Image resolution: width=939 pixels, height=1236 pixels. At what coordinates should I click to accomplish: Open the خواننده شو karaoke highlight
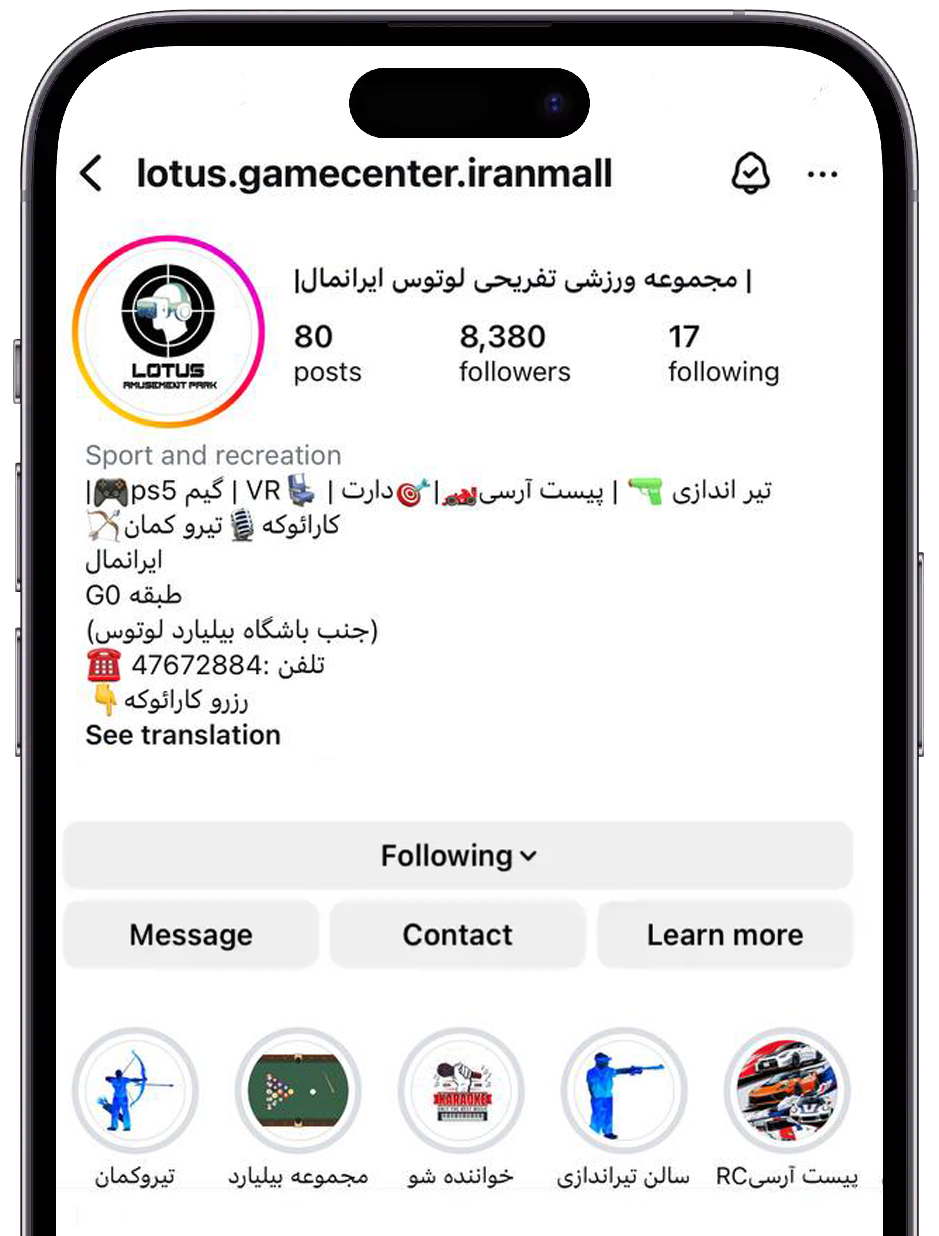click(x=461, y=1090)
